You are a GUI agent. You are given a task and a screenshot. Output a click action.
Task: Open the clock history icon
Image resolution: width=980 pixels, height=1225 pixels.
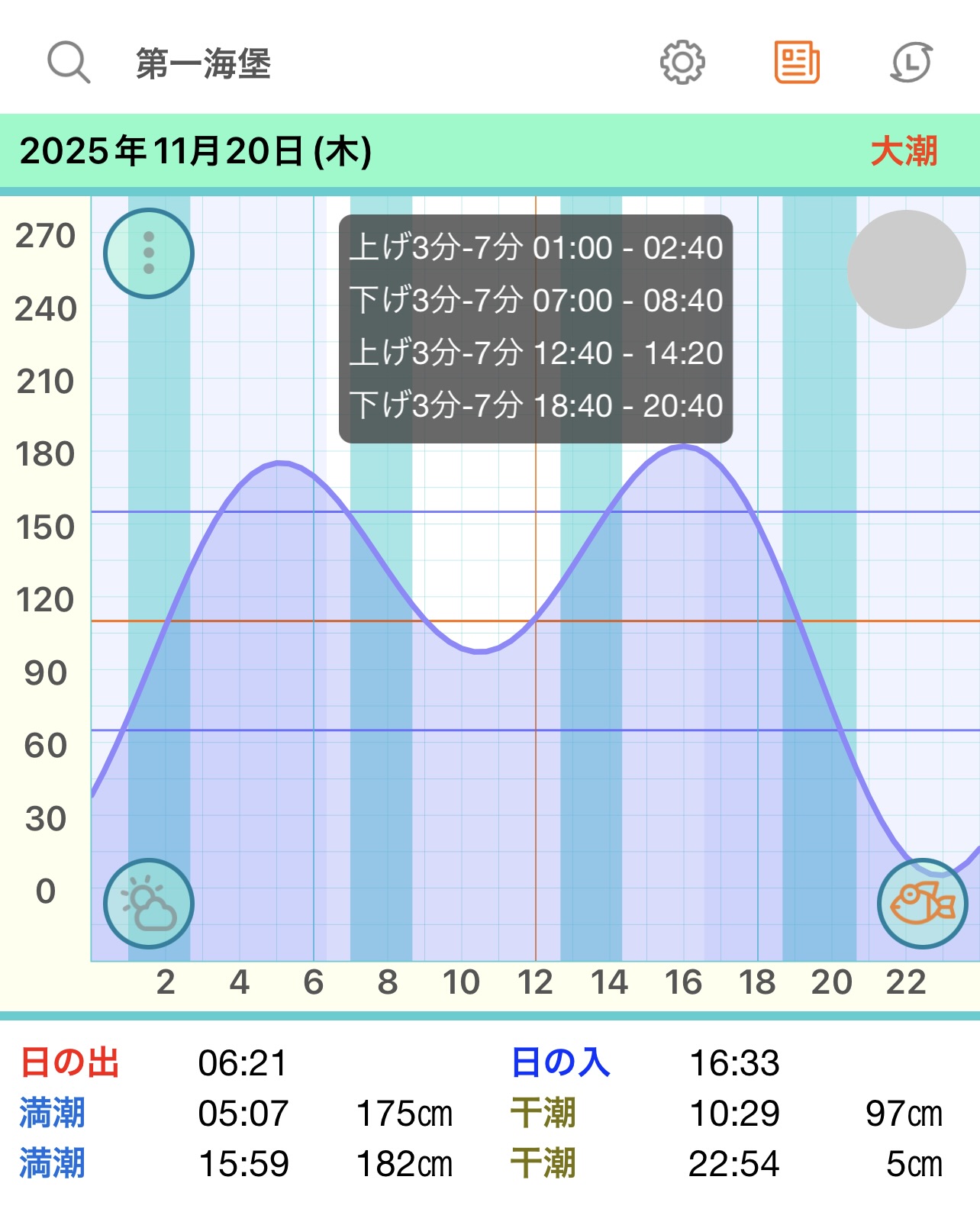coord(911,63)
